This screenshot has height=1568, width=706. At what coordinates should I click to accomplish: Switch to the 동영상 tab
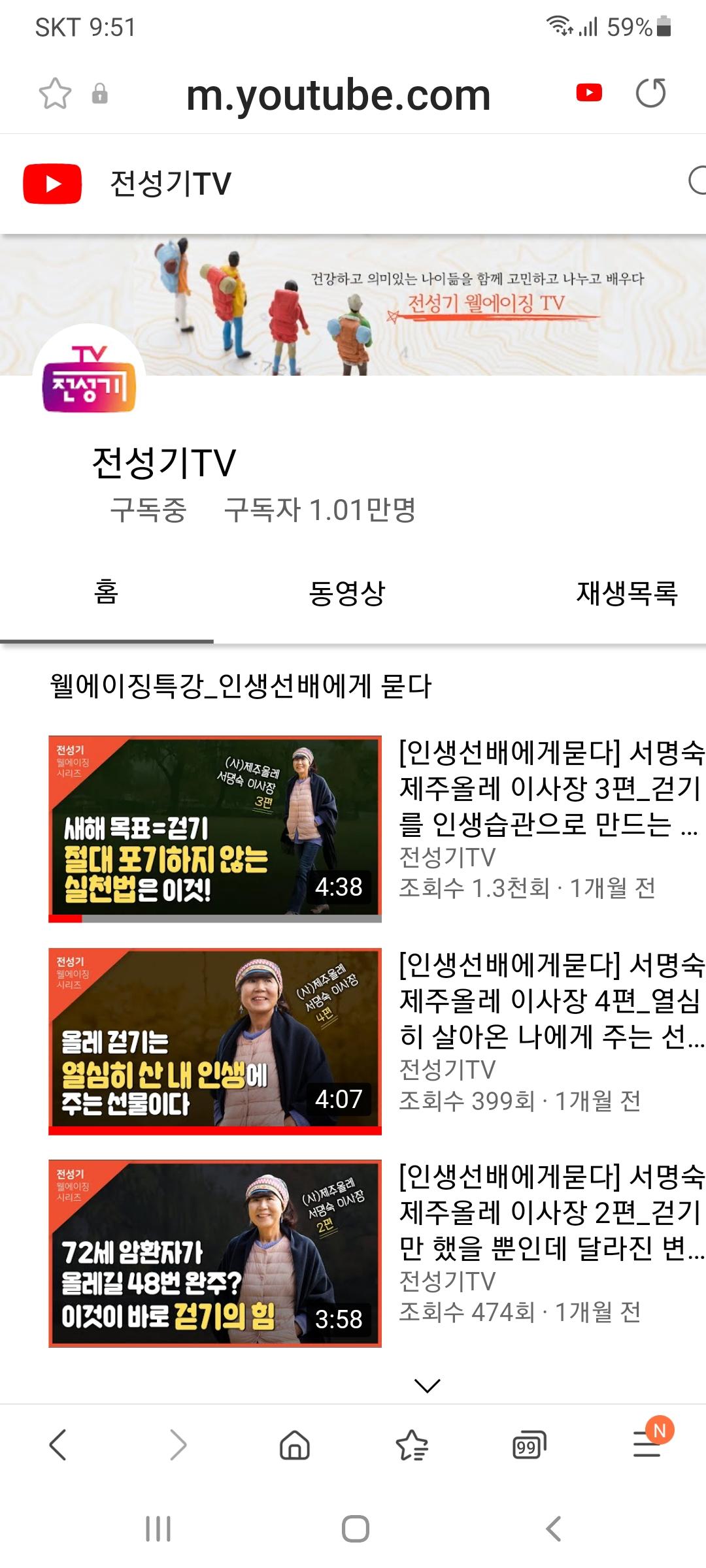click(x=347, y=593)
